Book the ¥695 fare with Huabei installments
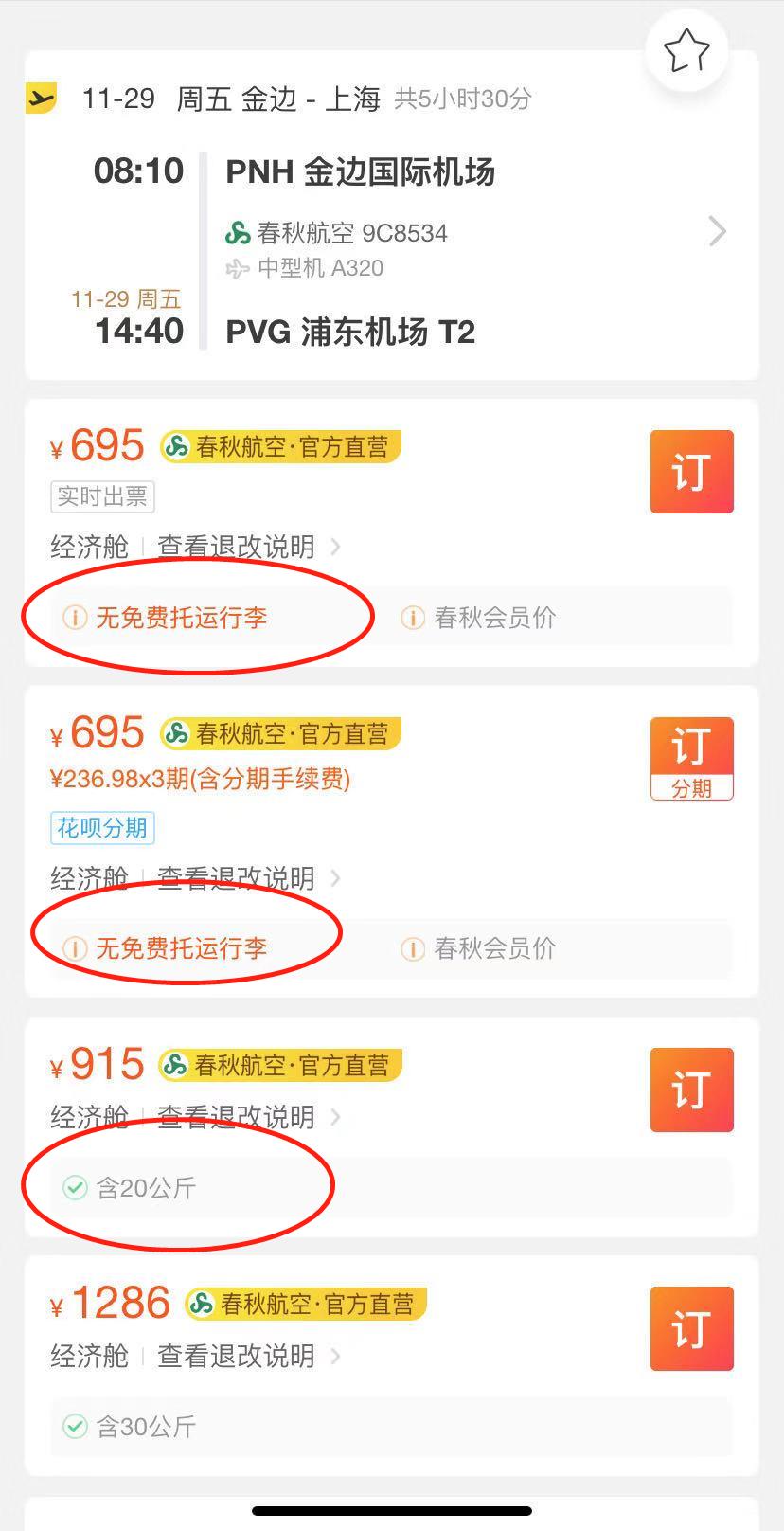 691,758
